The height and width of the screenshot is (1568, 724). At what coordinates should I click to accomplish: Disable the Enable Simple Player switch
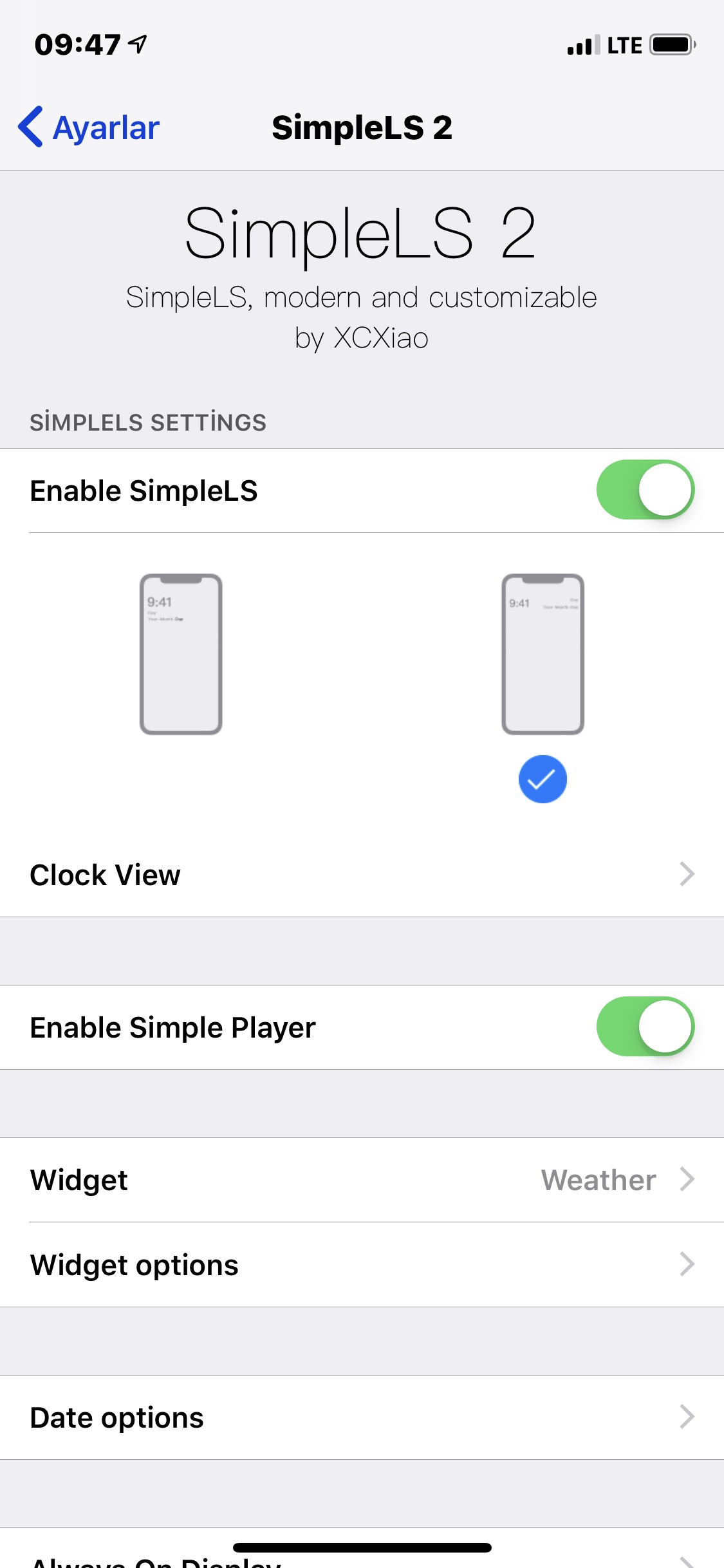(x=645, y=1027)
